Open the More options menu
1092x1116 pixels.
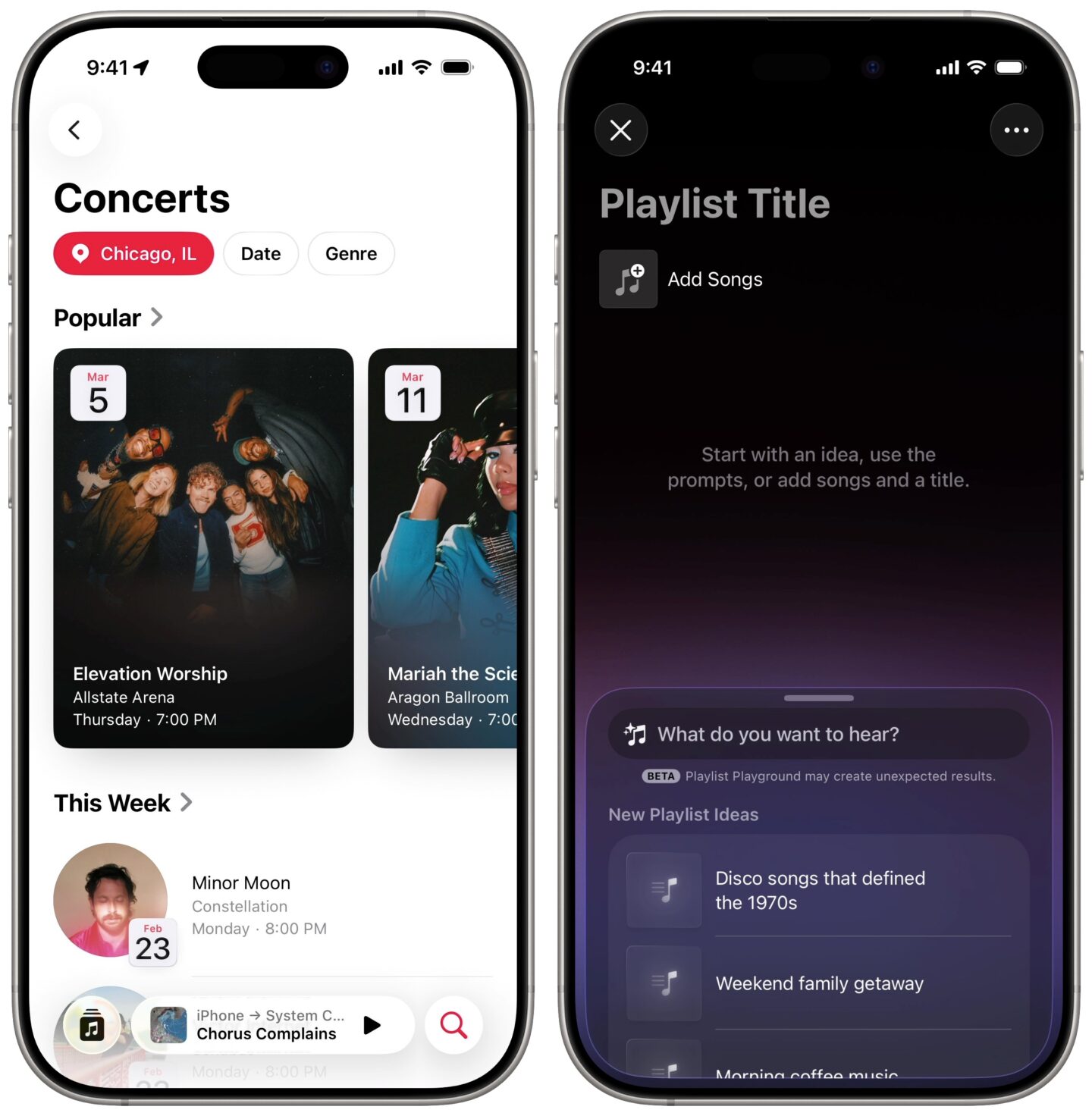pos(1016,130)
